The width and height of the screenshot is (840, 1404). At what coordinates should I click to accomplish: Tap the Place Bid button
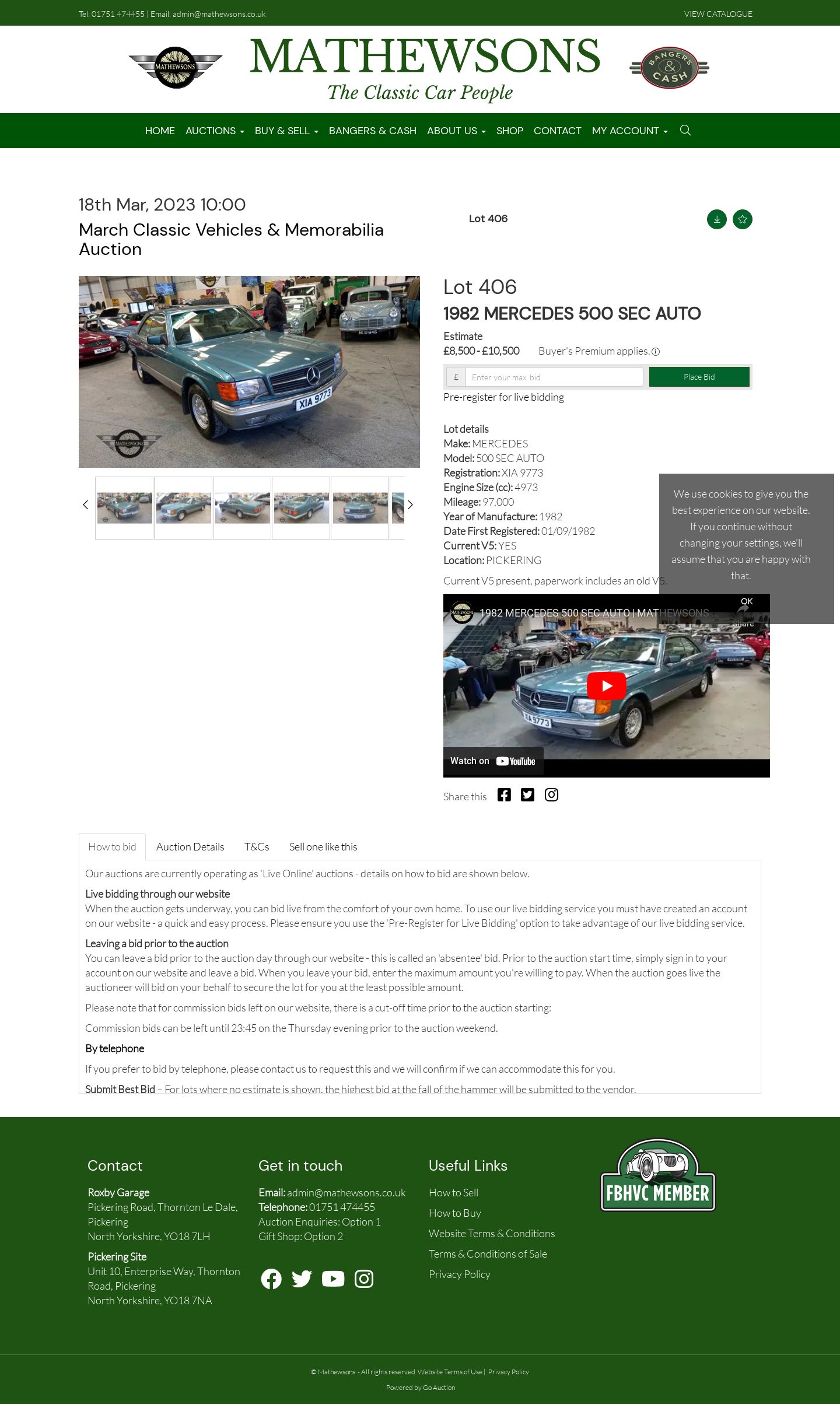click(699, 377)
